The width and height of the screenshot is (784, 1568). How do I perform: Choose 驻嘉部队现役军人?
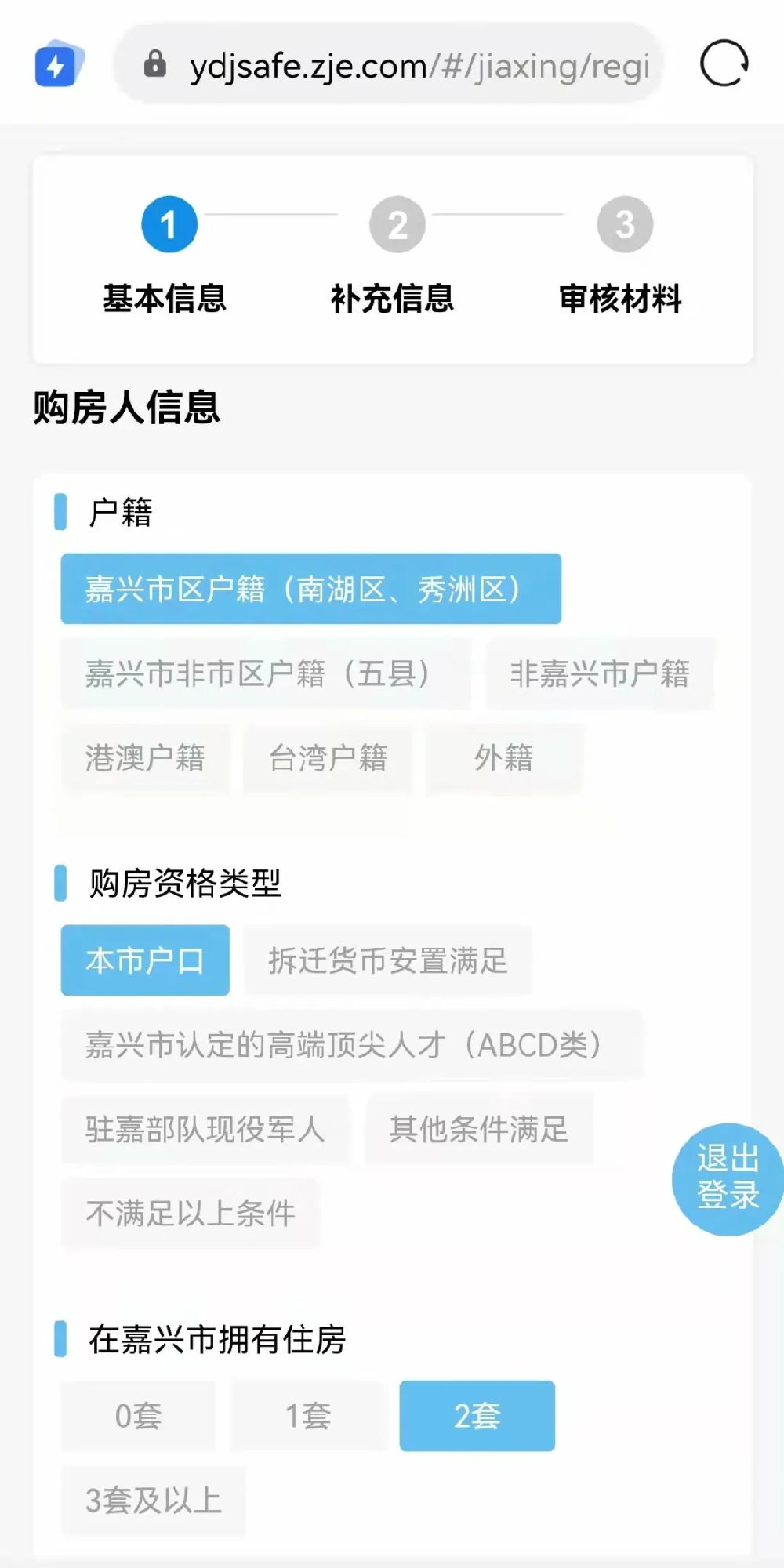pos(205,1130)
